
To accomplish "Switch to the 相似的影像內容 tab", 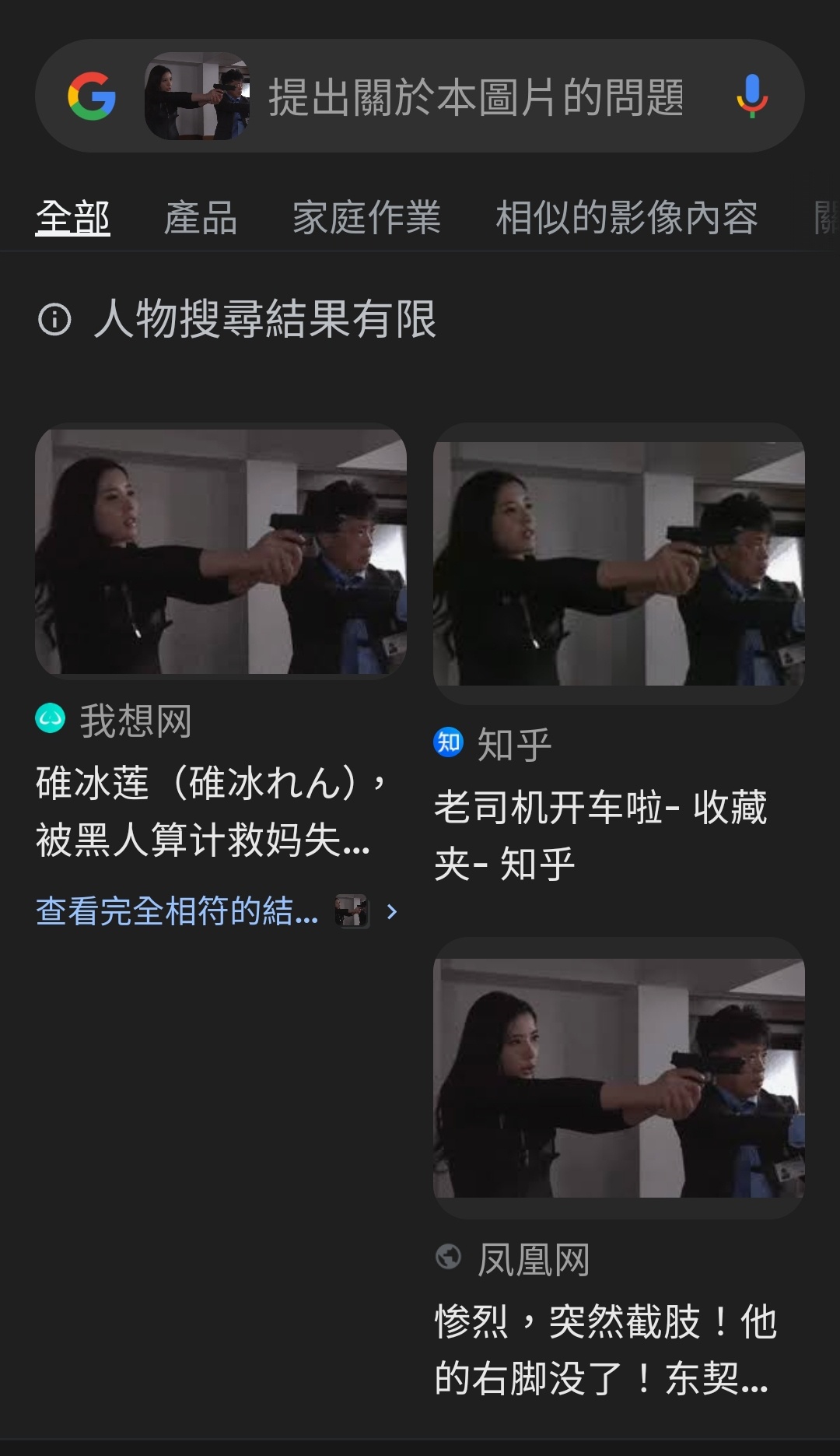I will tap(627, 217).
